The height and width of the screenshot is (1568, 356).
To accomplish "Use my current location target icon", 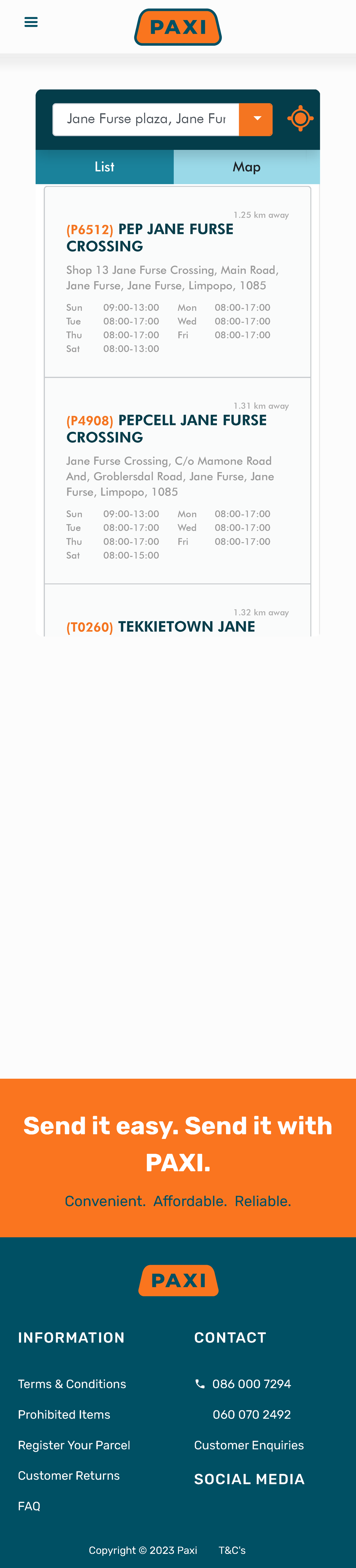I will point(300,119).
